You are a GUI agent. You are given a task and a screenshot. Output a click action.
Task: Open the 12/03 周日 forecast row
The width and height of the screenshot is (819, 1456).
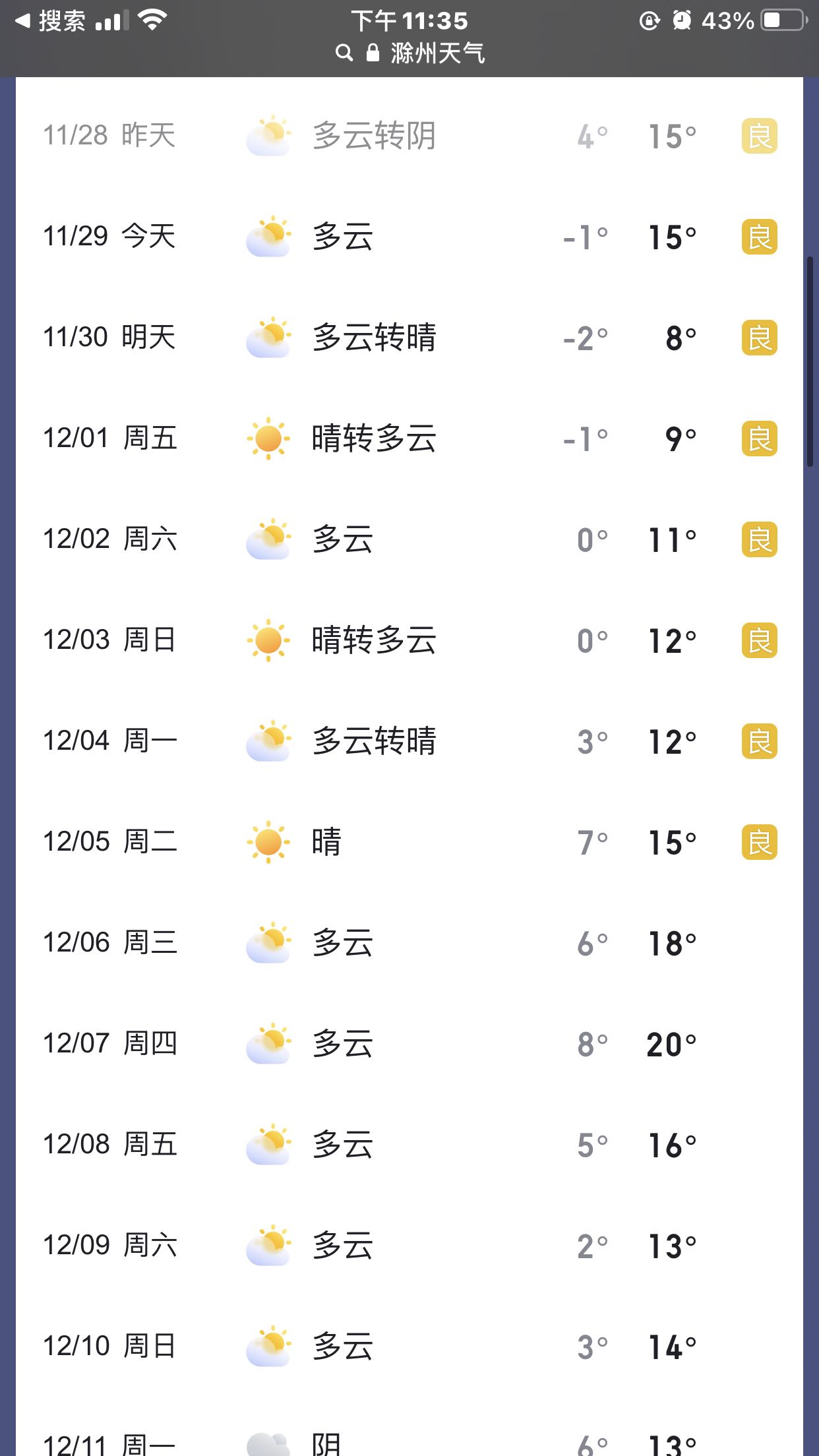(x=409, y=640)
